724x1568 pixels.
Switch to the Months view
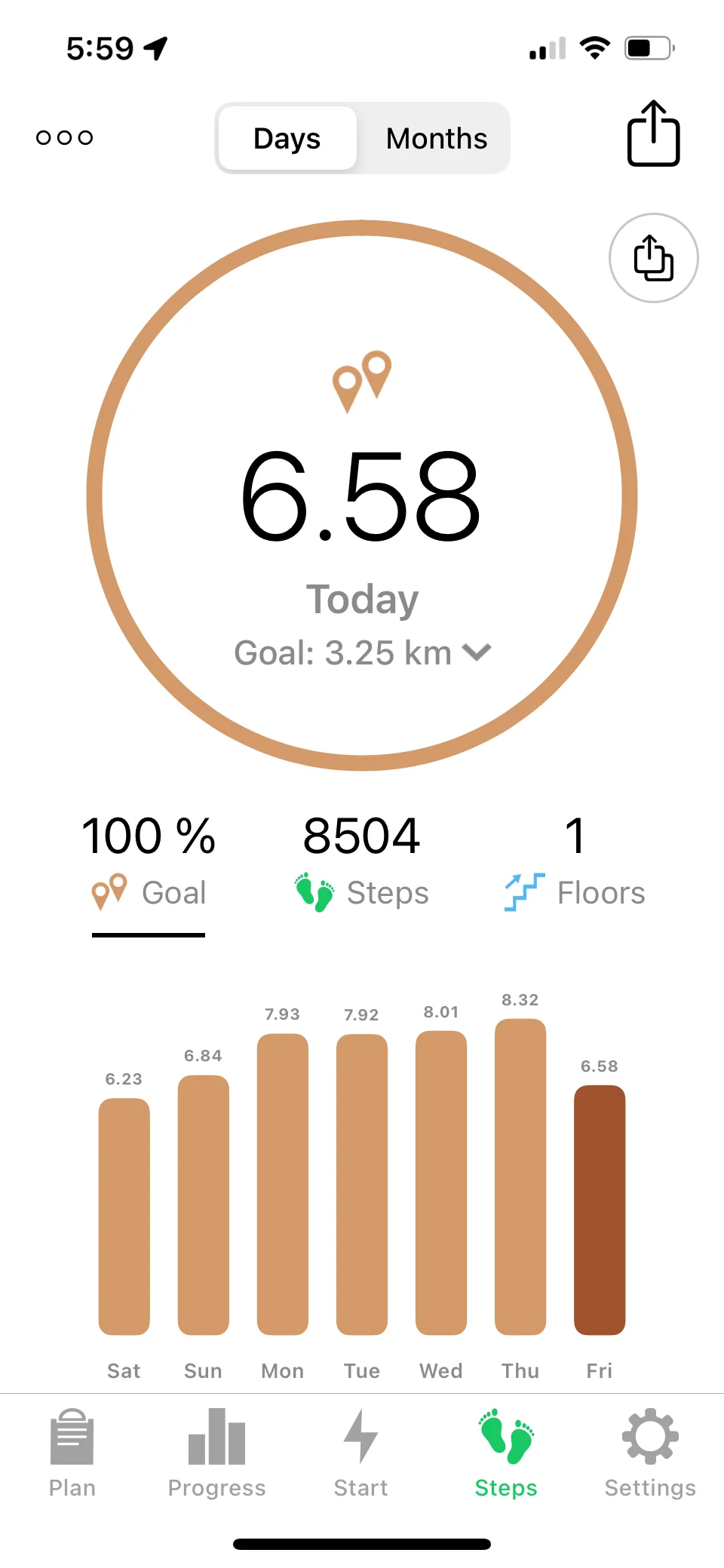tap(436, 139)
